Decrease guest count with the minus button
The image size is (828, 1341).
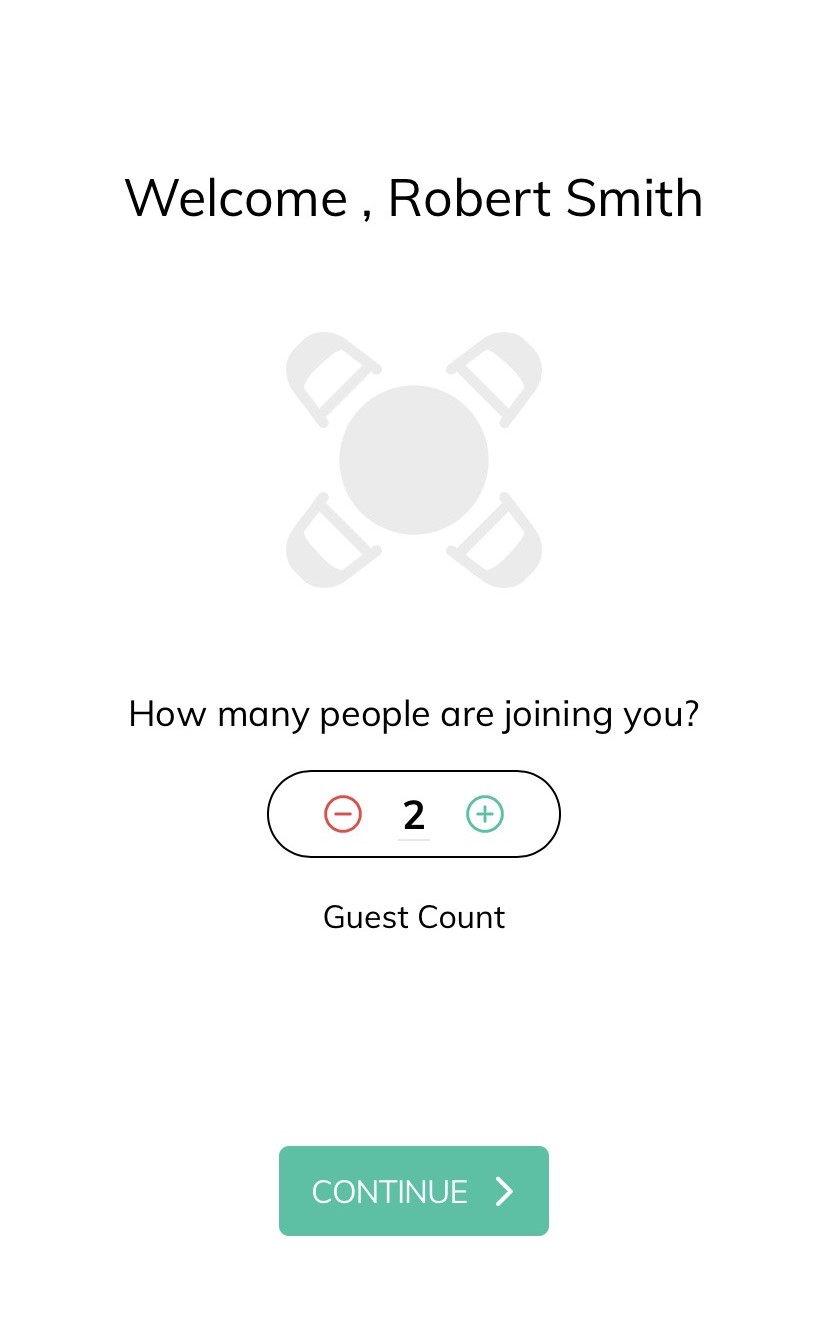[x=343, y=814]
